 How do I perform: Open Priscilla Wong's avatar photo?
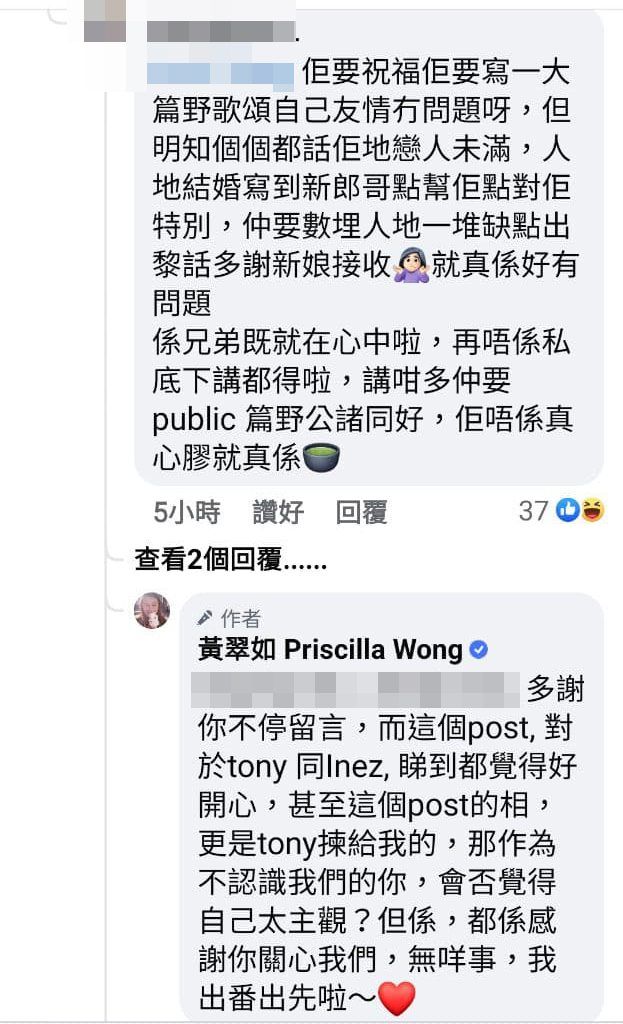152,610
